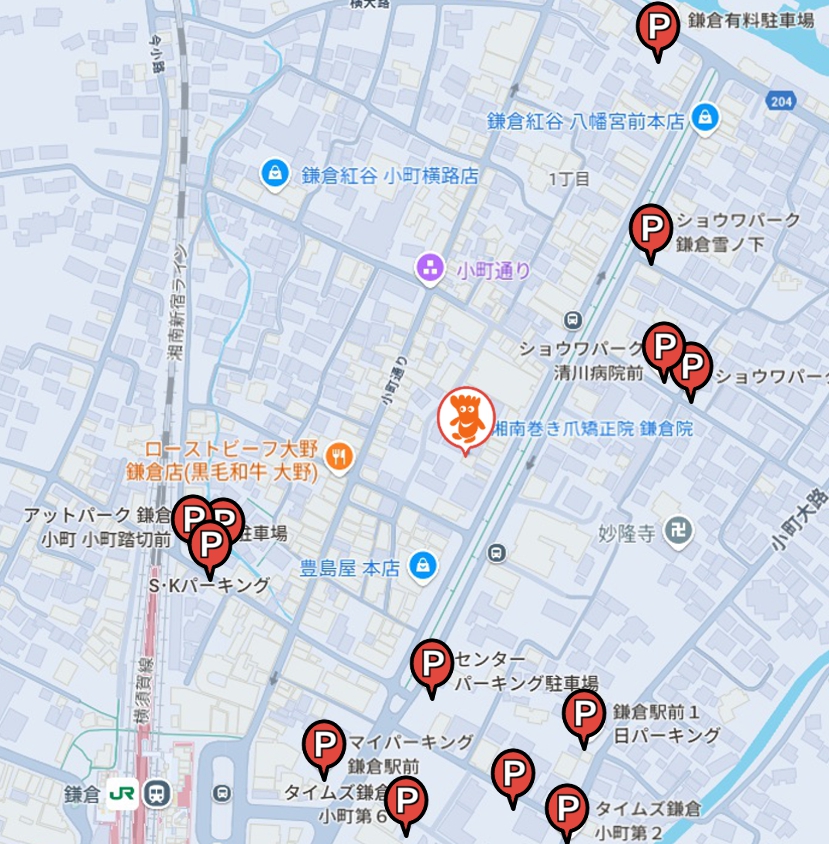The image size is (829, 844).
Task: Tap the タイムズ鎌倉小町第2 parking marker
Action: 568,808
